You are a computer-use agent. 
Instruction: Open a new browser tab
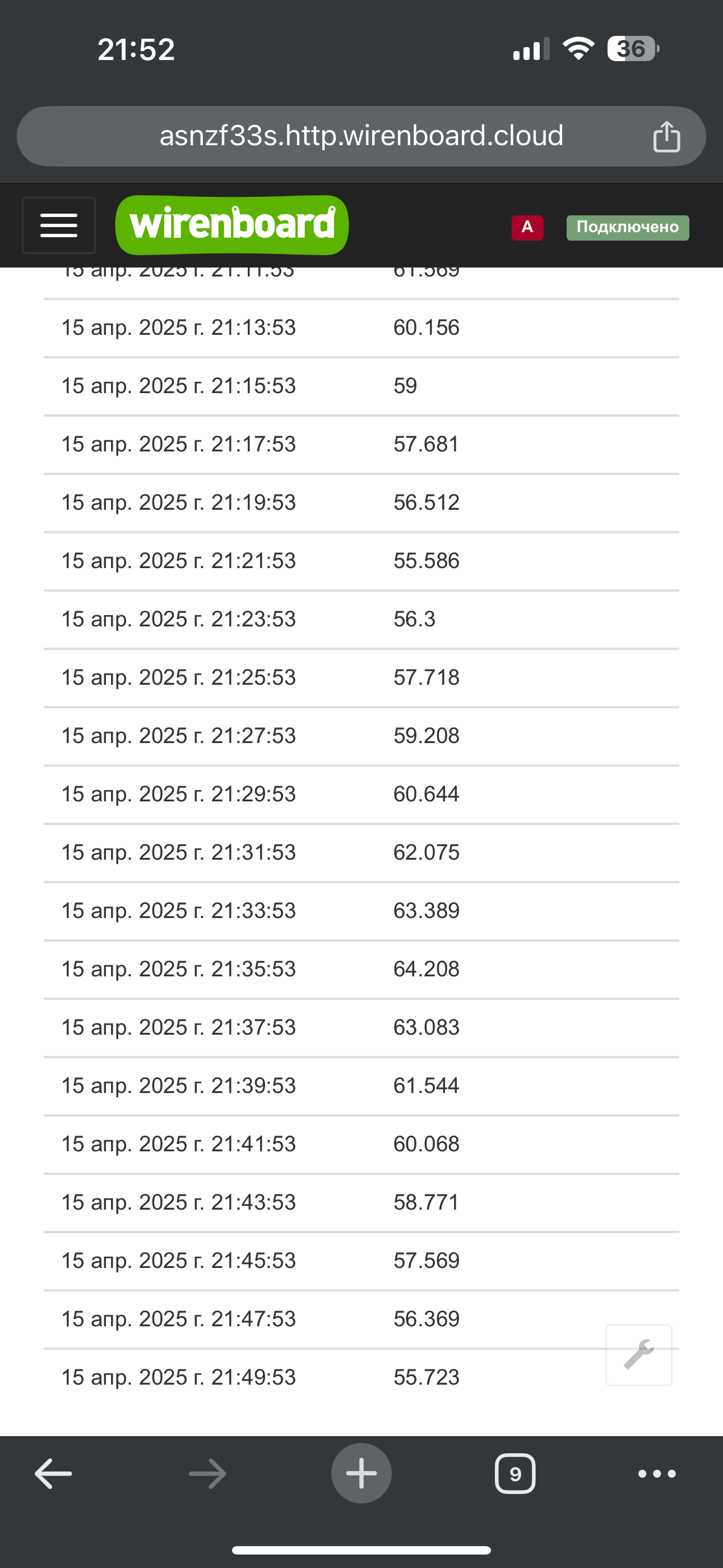361,1473
